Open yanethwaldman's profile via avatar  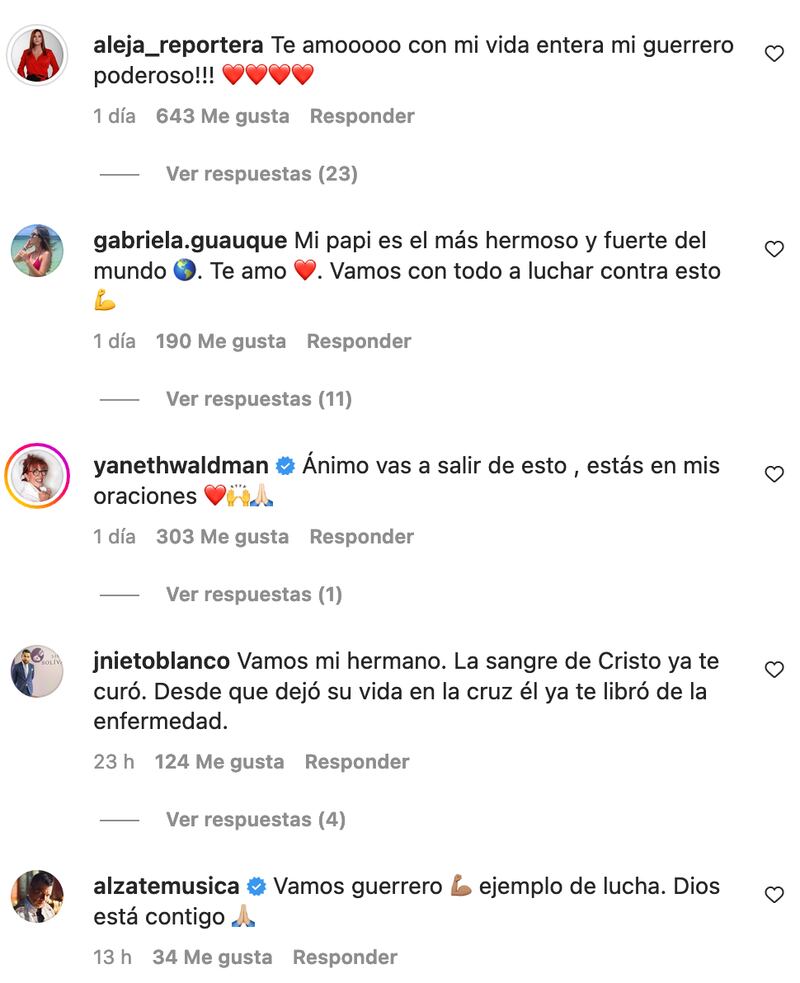37,474
